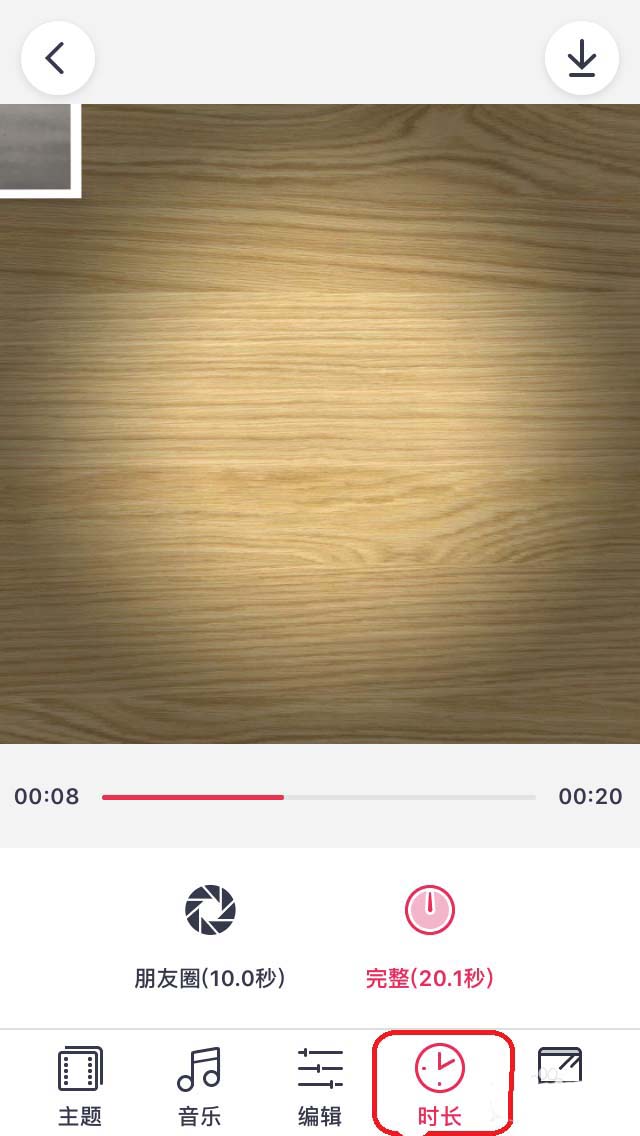
Task: Save the video with download icon
Action: point(581,58)
